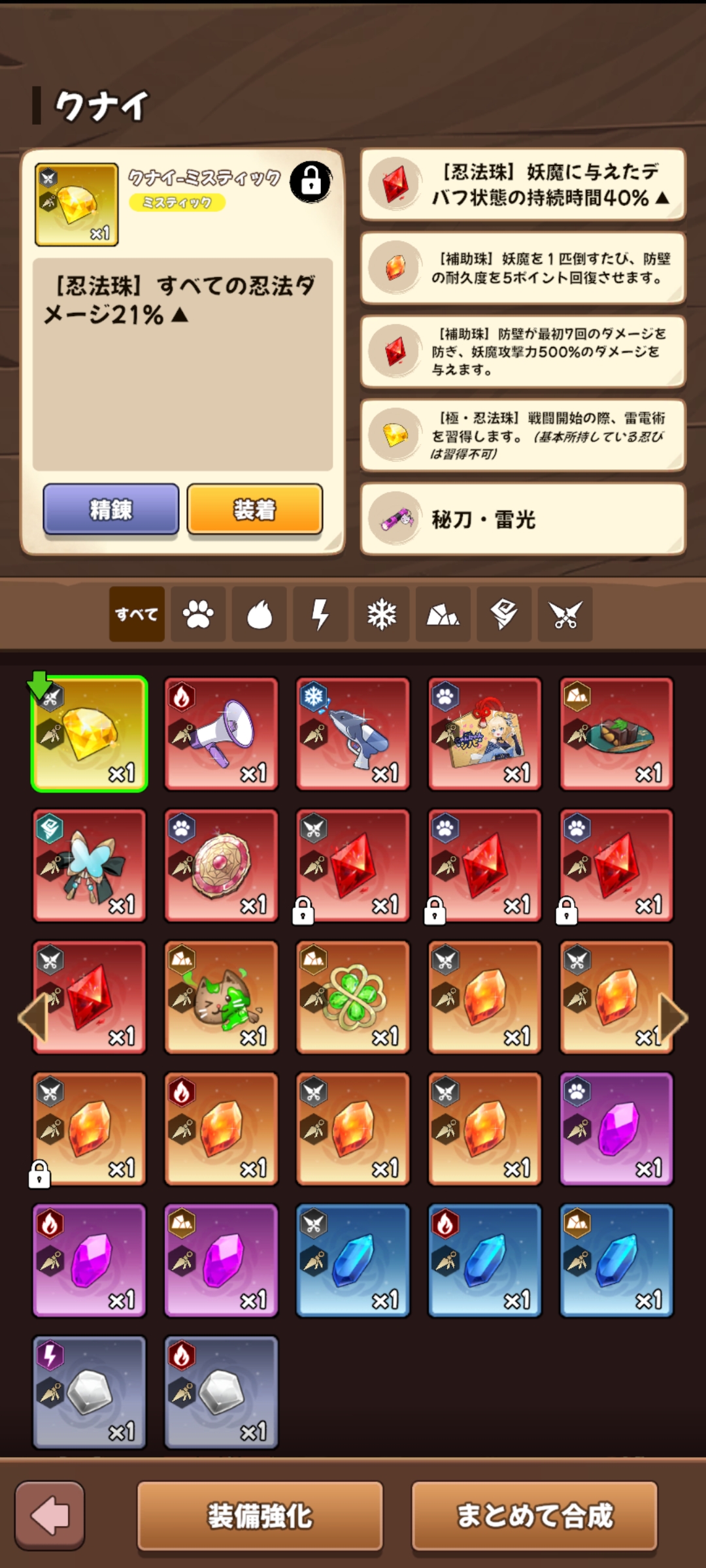Filter by the lightning bolt tab
Screen dimensions: 706x1568
[x=320, y=614]
